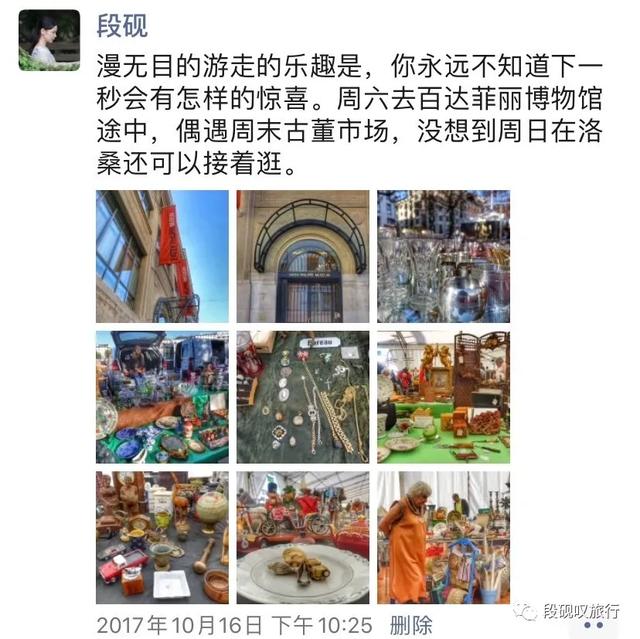This screenshot has height=639, width=640.
Task: View the antique clocks and boxes photo
Action: point(443,397)
